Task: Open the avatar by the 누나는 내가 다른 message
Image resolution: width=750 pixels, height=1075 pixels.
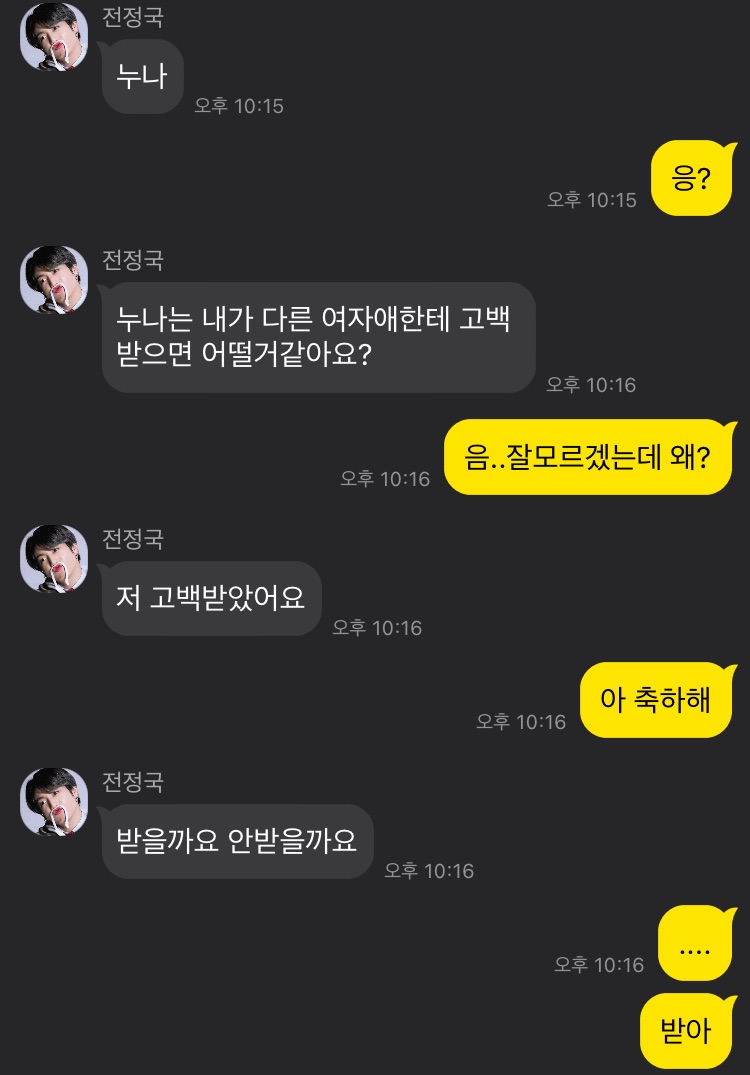Action: 54,279
